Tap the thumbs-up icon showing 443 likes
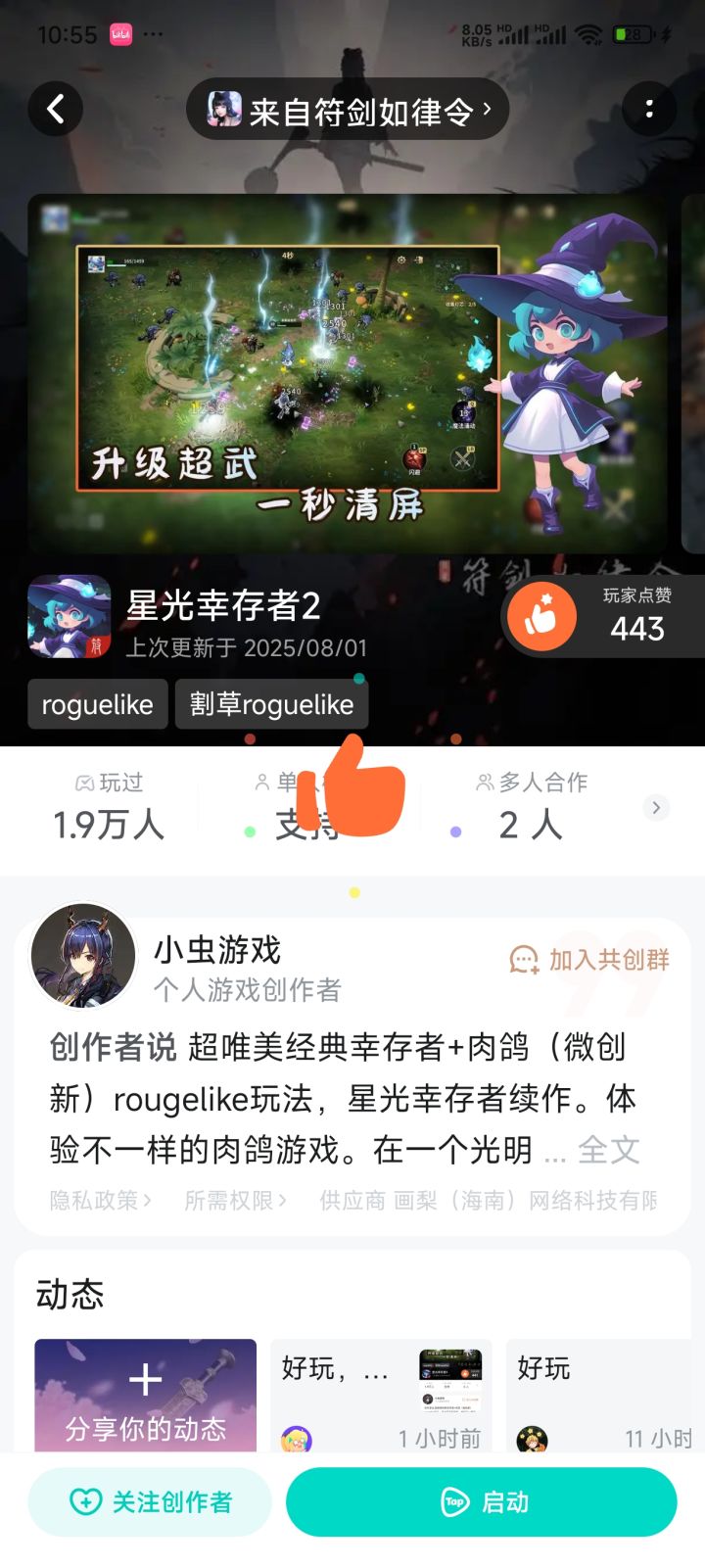705x1568 pixels. click(540, 615)
